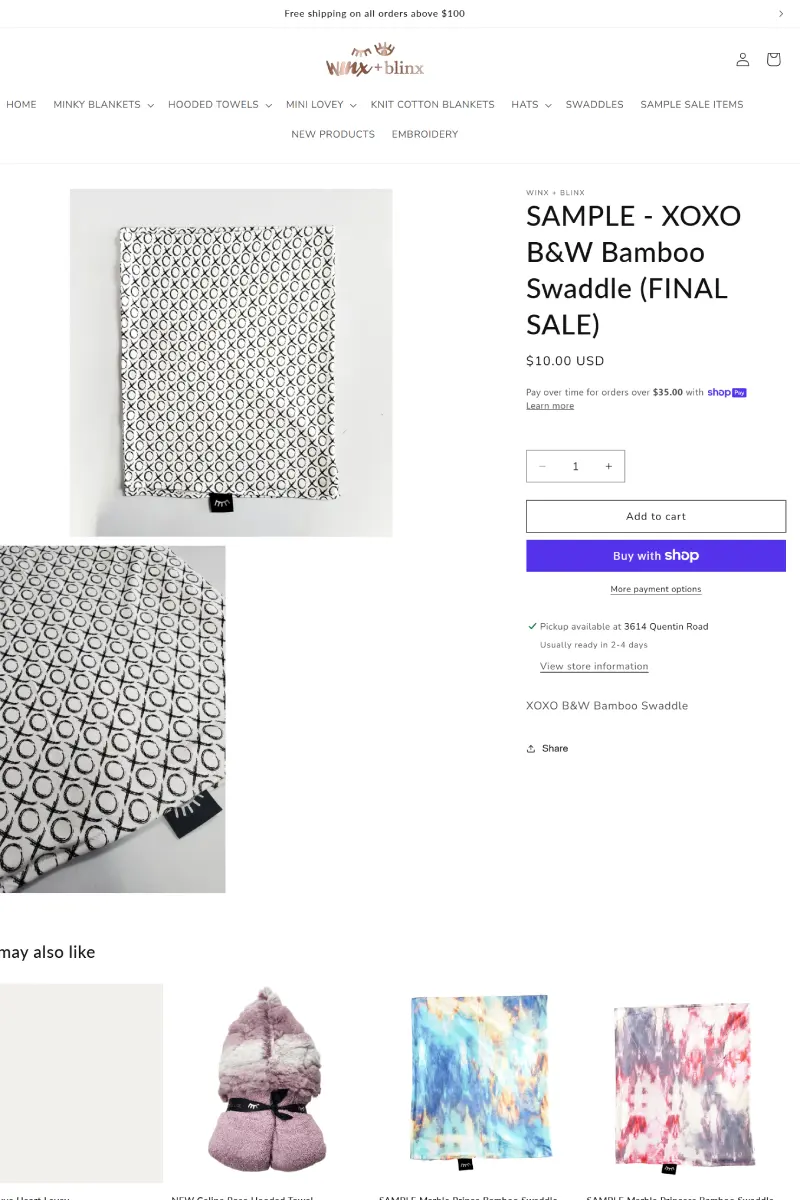This screenshot has height=1200, width=800.
Task: Share this product
Action: coord(547,749)
